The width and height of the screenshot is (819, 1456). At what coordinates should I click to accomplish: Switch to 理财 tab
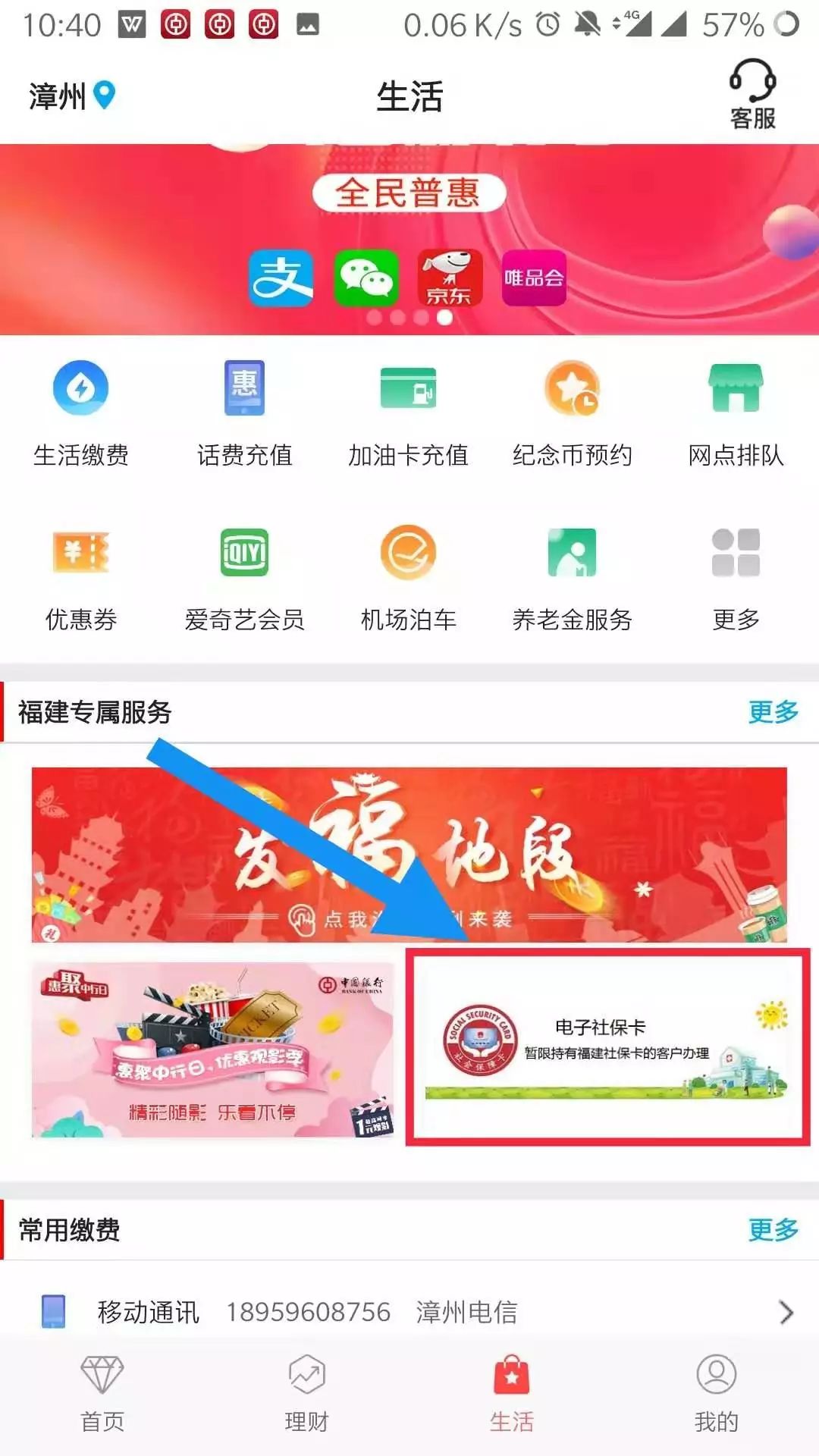tap(307, 1394)
